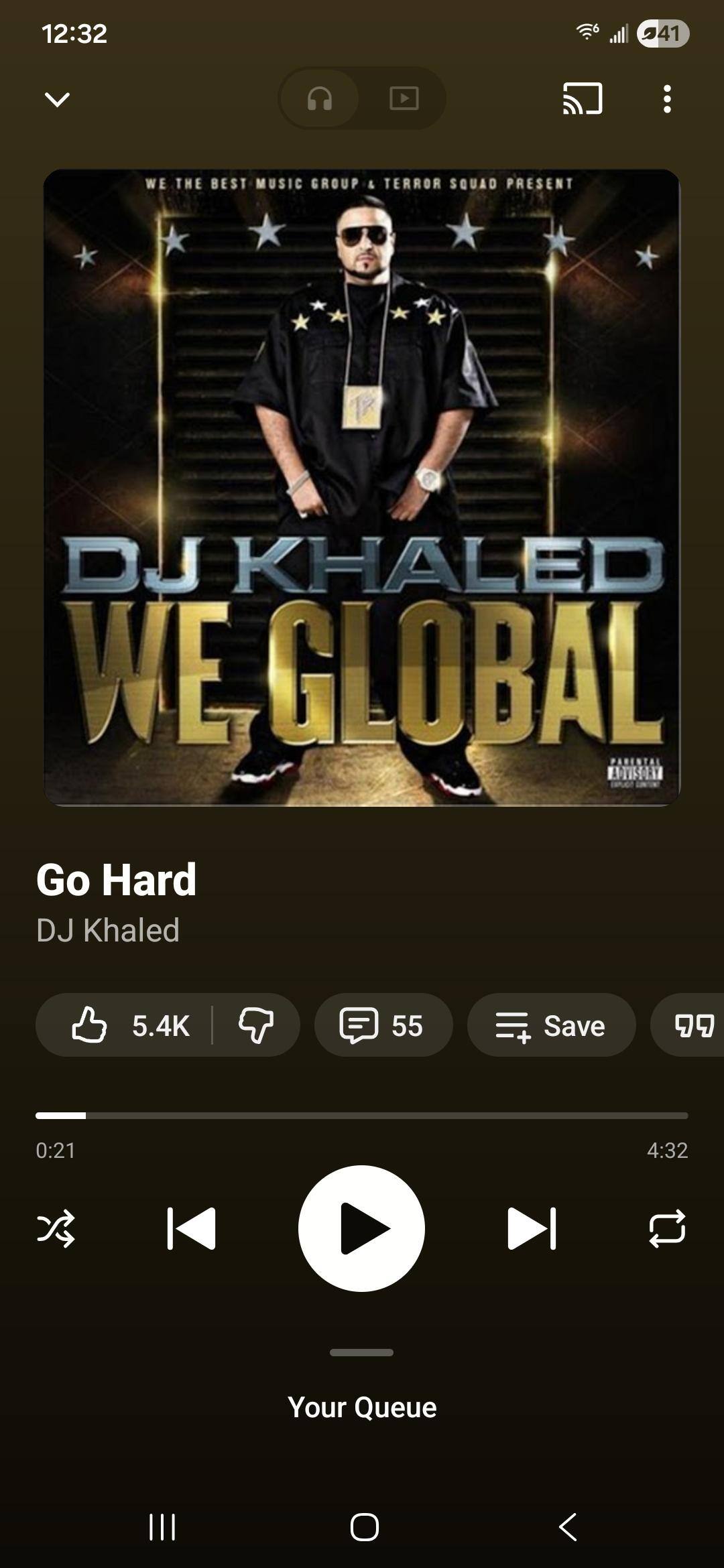The width and height of the screenshot is (724, 1568).
Task: Dislike the song Go Hard
Action: point(256,1025)
